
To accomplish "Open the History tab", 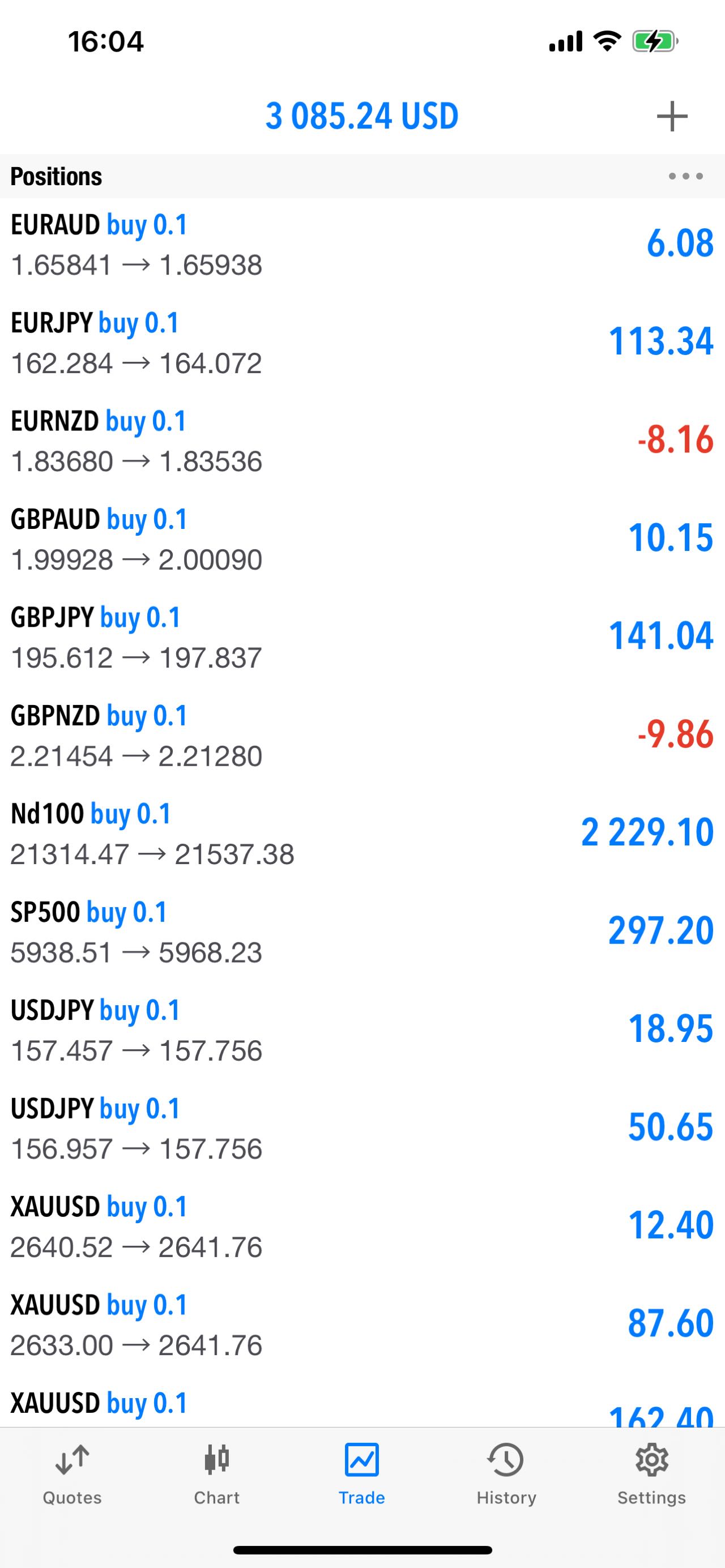I will [x=506, y=1474].
